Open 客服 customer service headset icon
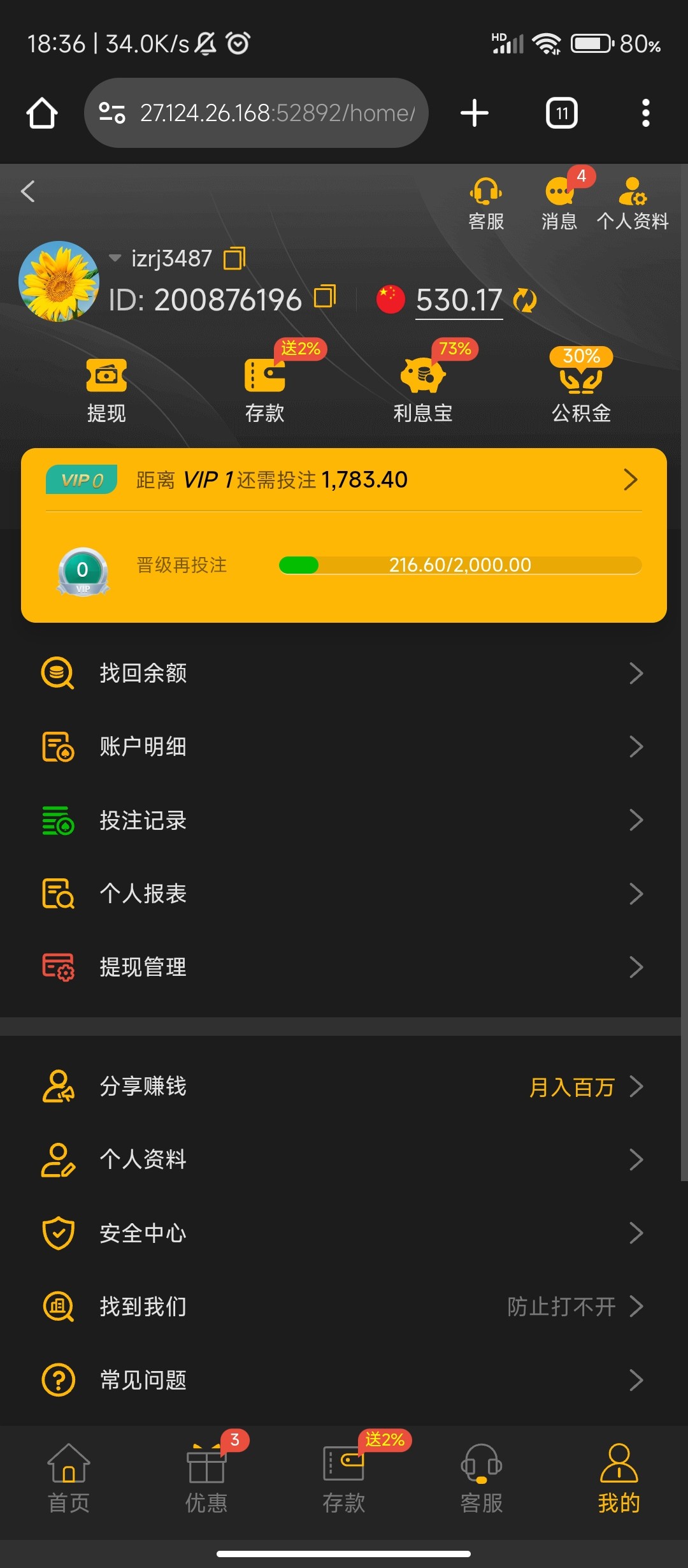The height and width of the screenshot is (1568, 688). pyautogui.click(x=485, y=198)
